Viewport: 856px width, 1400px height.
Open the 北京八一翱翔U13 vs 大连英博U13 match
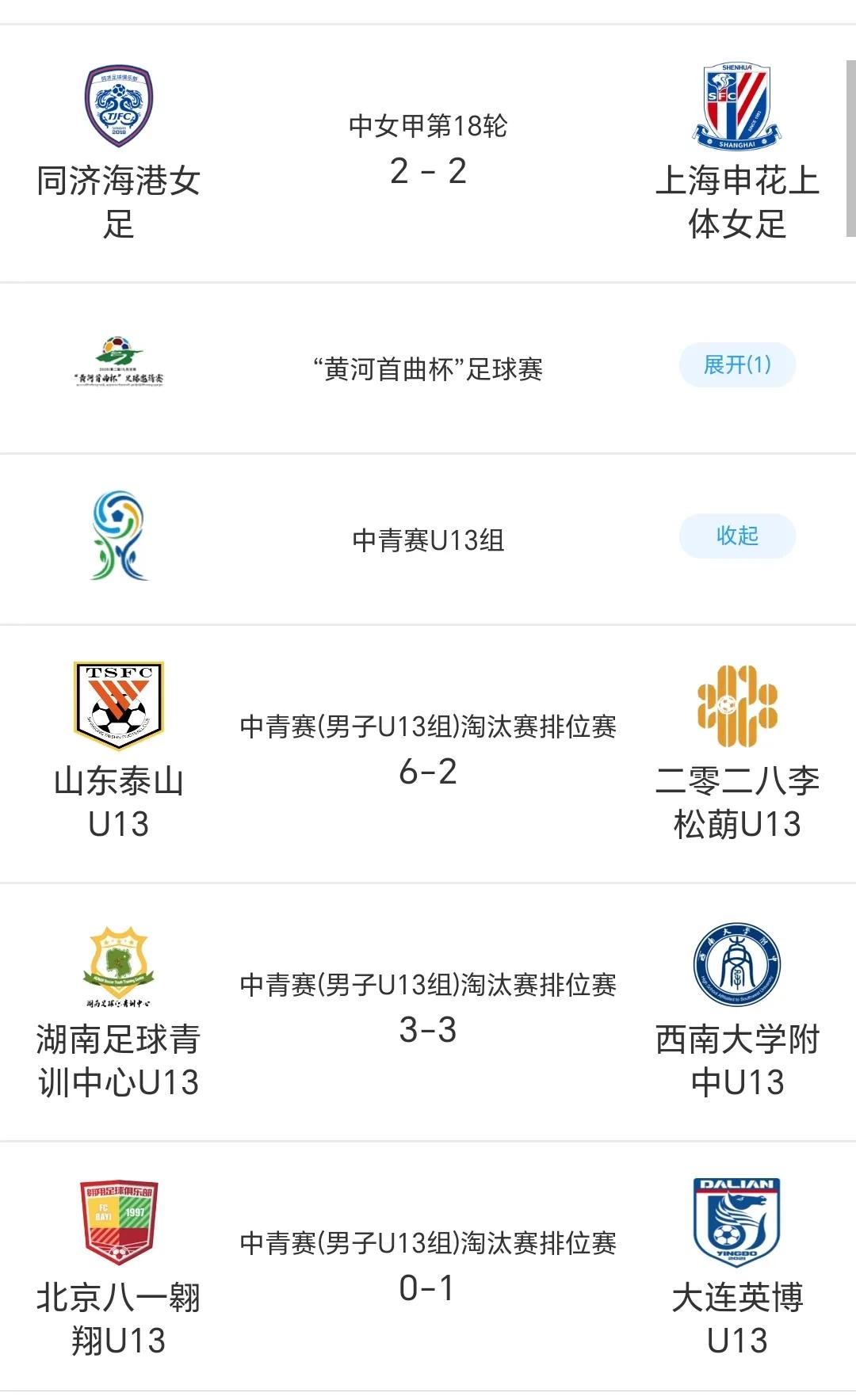click(428, 1267)
